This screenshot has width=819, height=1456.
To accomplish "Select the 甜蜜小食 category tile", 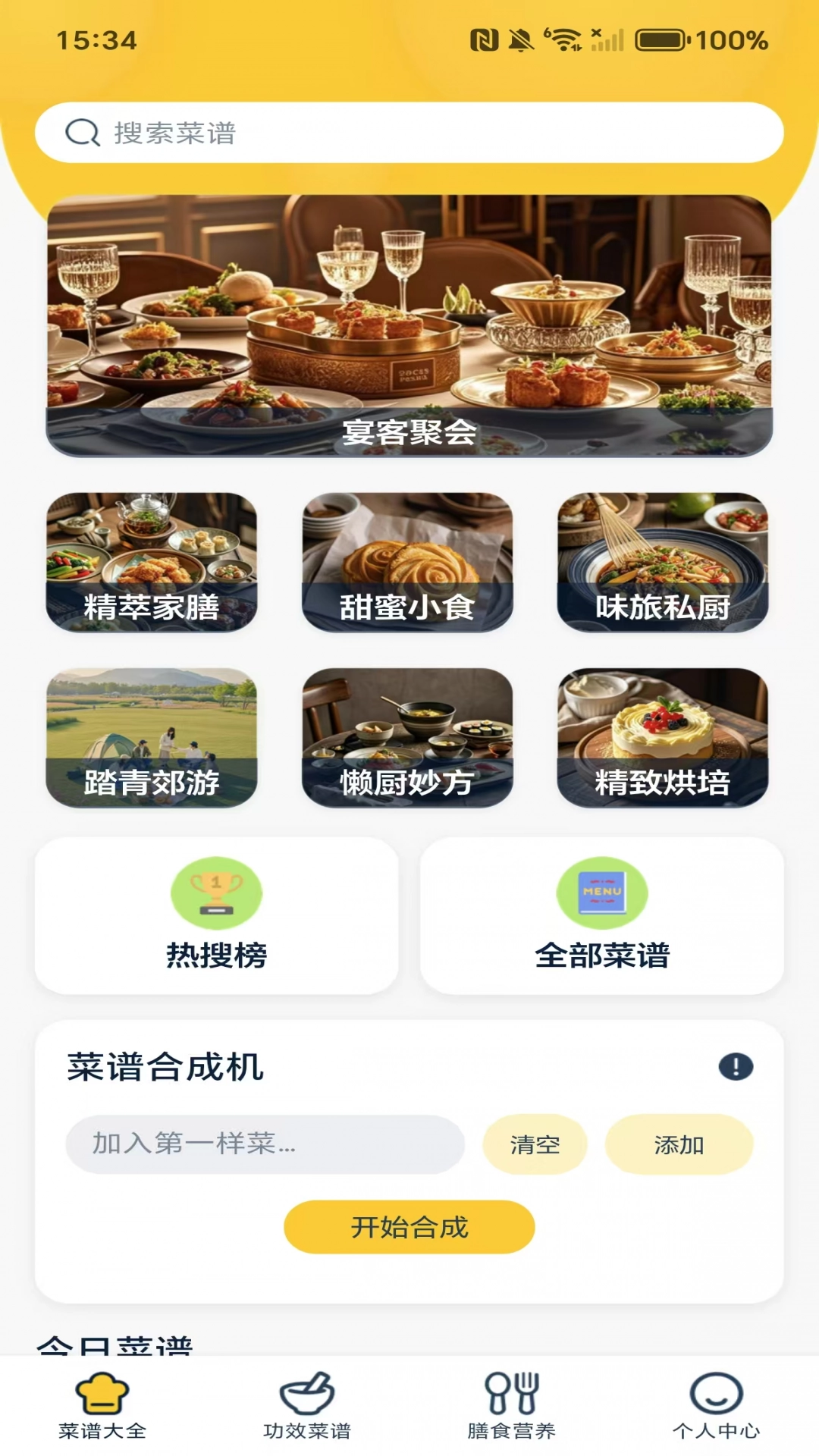I will click(407, 562).
